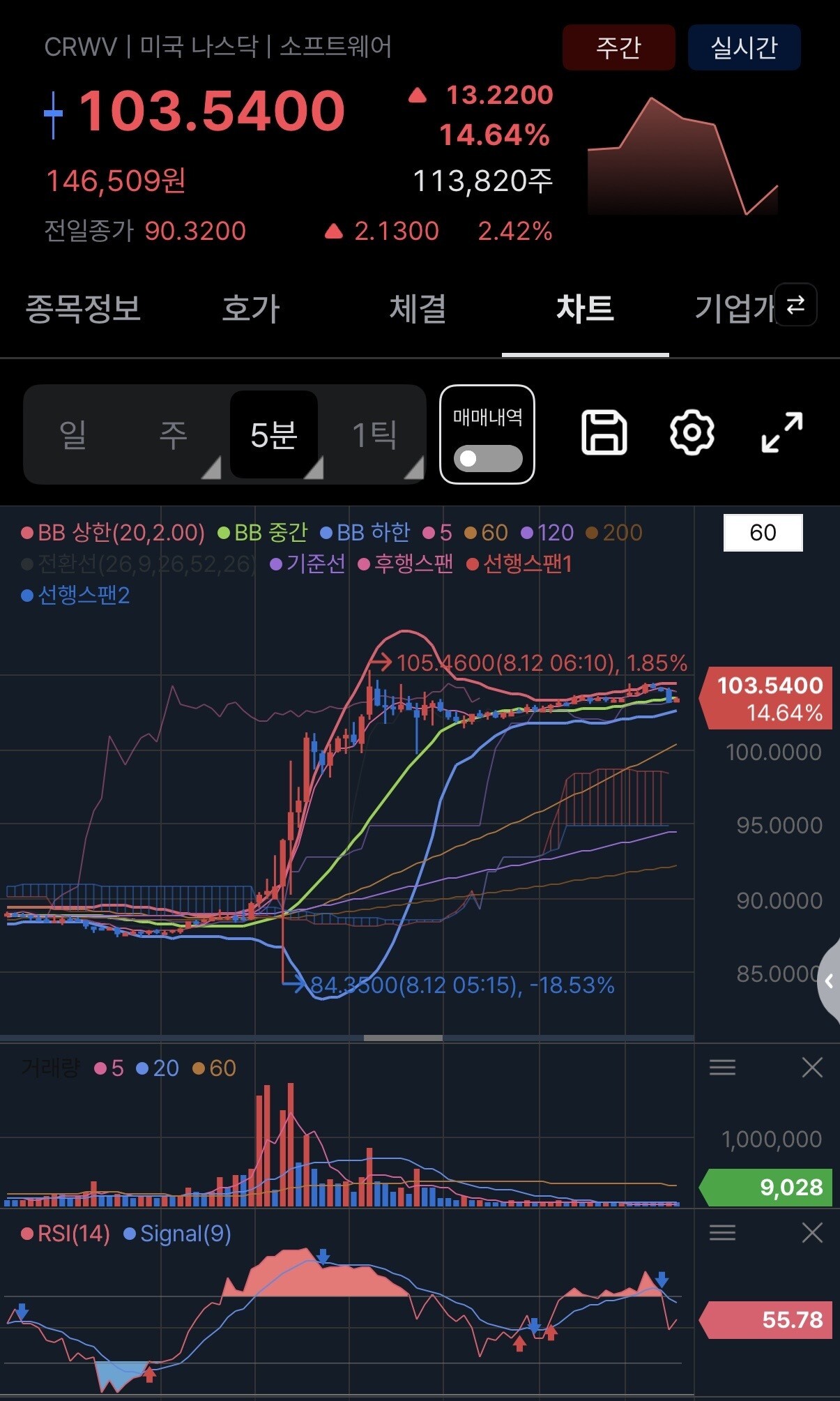Close the RSI(14) indicator panel

click(x=812, y=1233)
